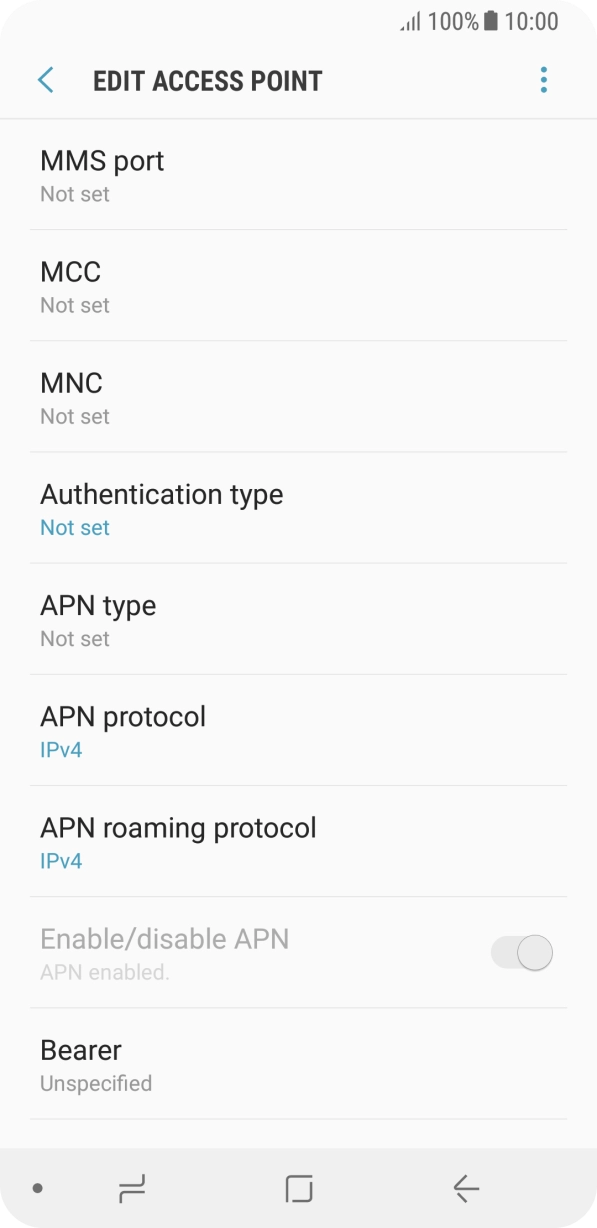Set the APN type

point(298,619)
